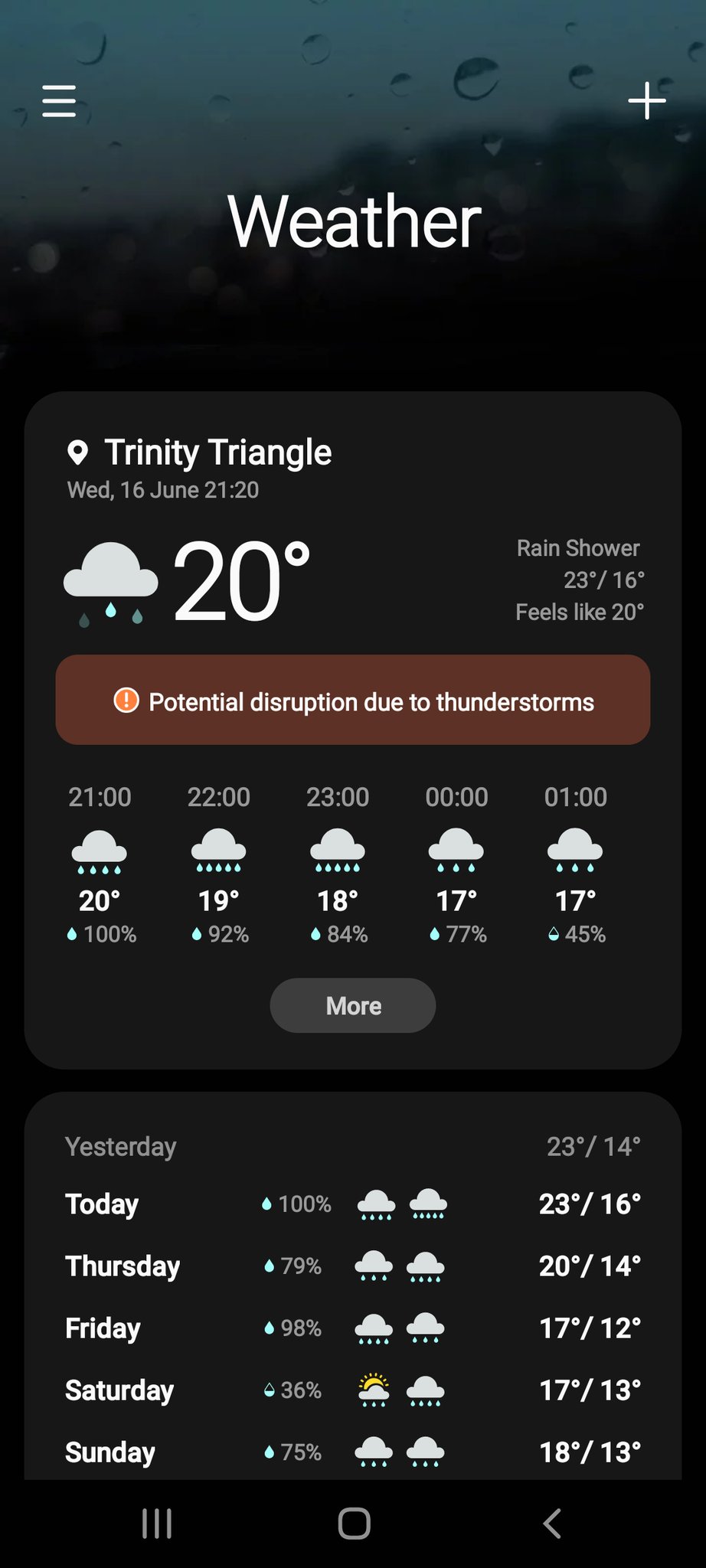Show Sunday's forecast details
This screenshot has height=1568, width=706.
(x=353, y=1452)
